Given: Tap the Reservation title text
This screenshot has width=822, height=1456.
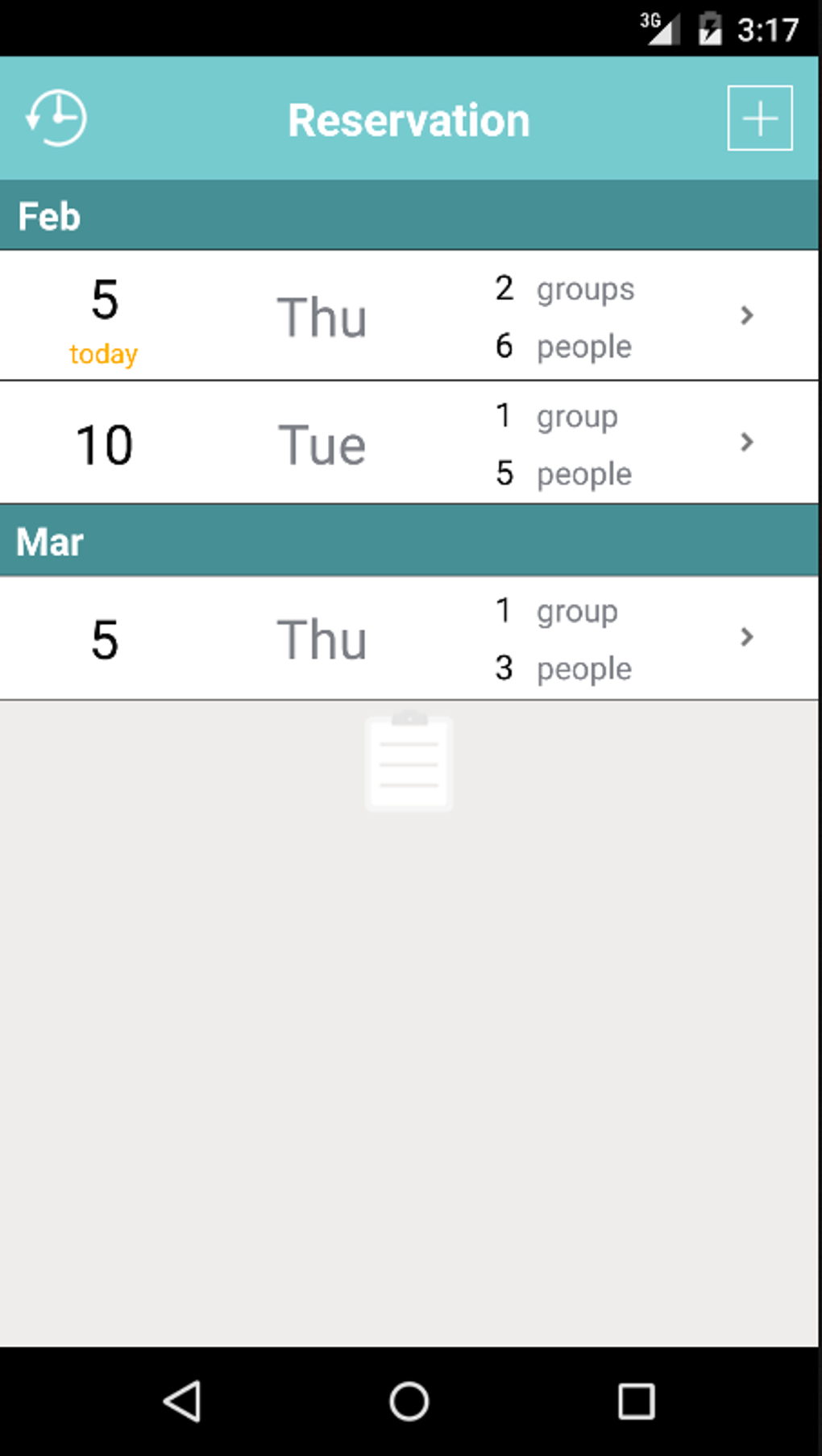Looking at the screenshot, I should pyautogui.click(x=409, y=119).
